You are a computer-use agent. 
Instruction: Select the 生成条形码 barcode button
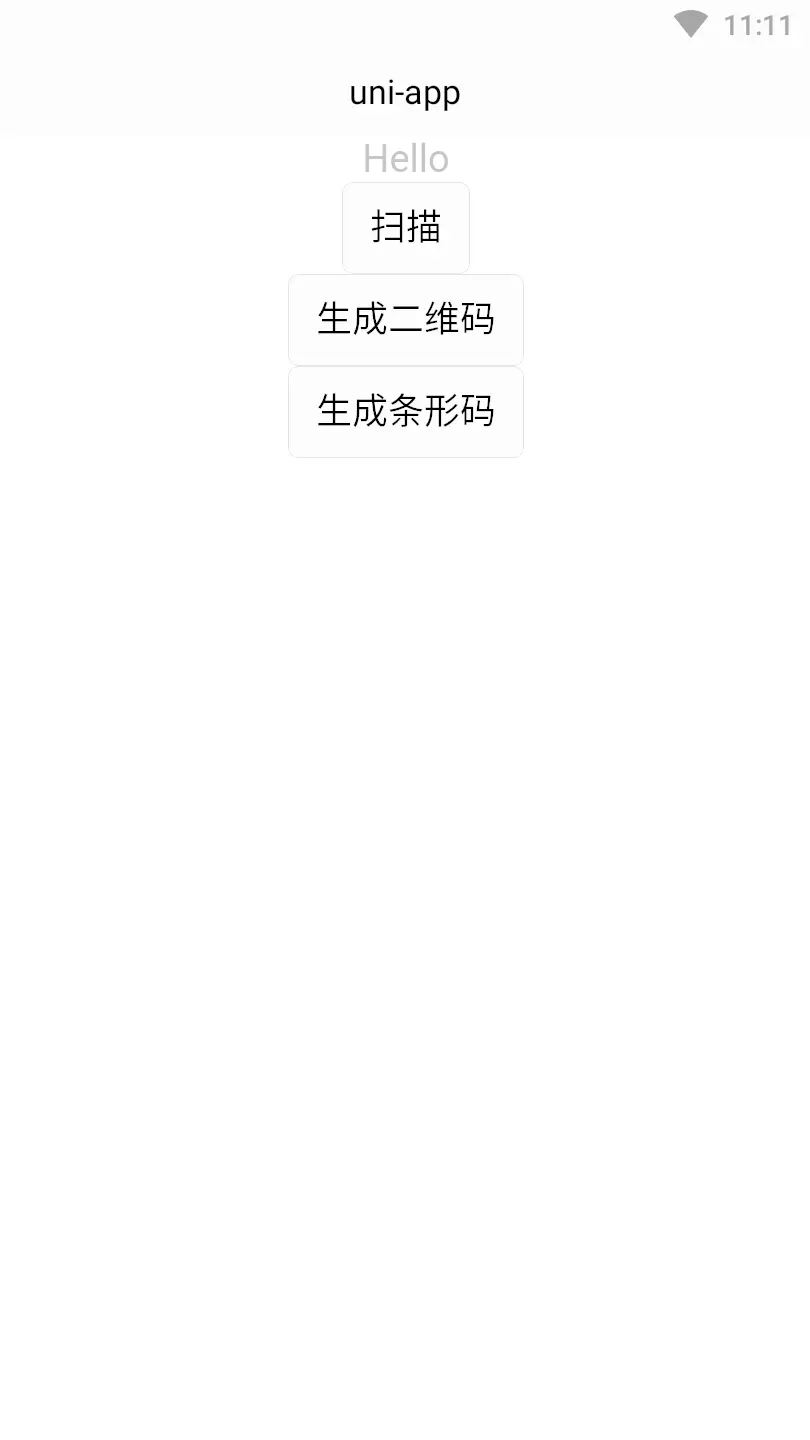pyautogui.click(x=405, y=412)
